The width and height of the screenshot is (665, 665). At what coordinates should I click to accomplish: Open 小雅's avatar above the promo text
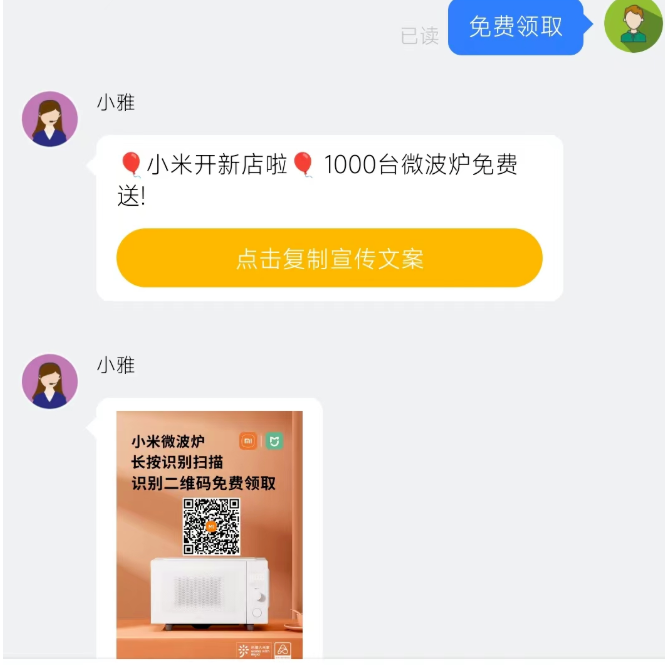pos(50,119)
